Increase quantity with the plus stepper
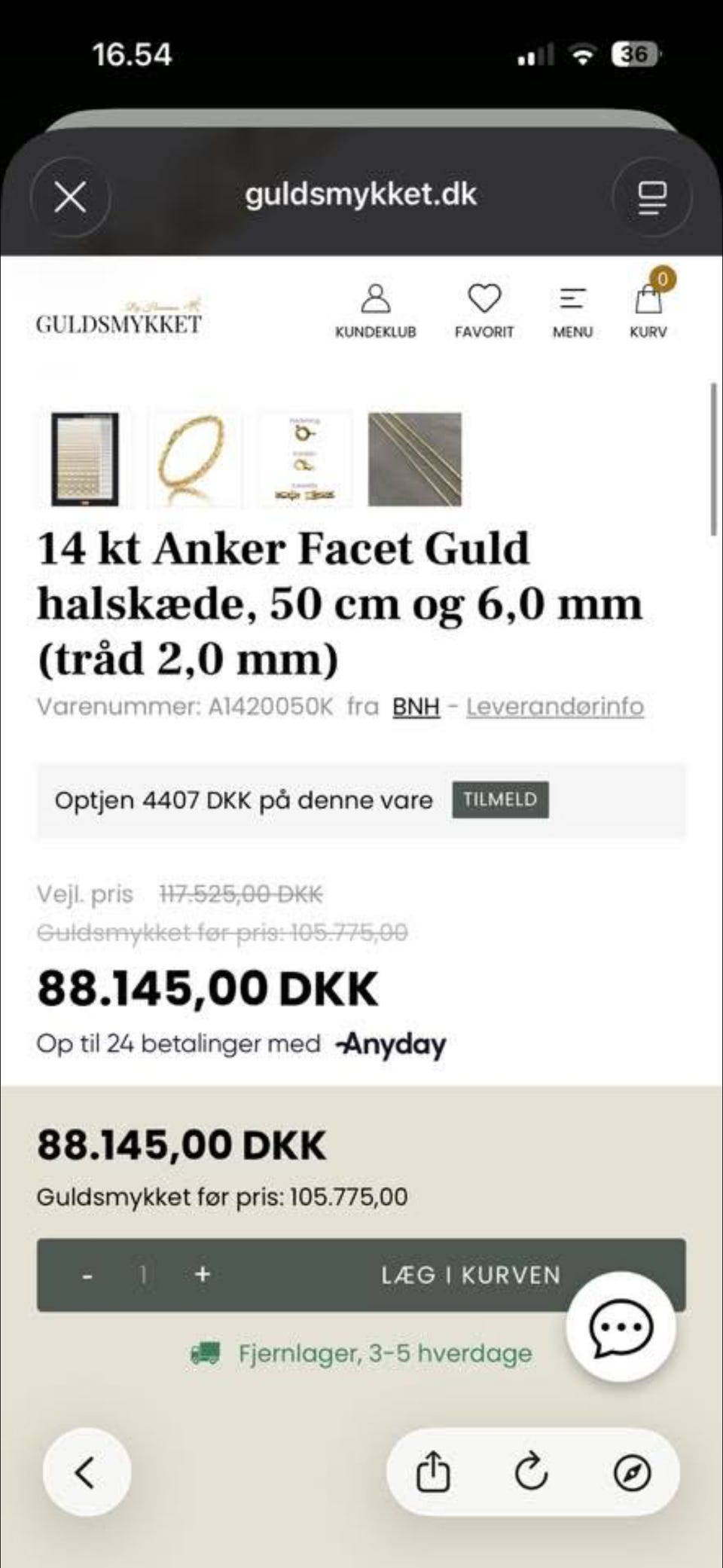 201,1275
